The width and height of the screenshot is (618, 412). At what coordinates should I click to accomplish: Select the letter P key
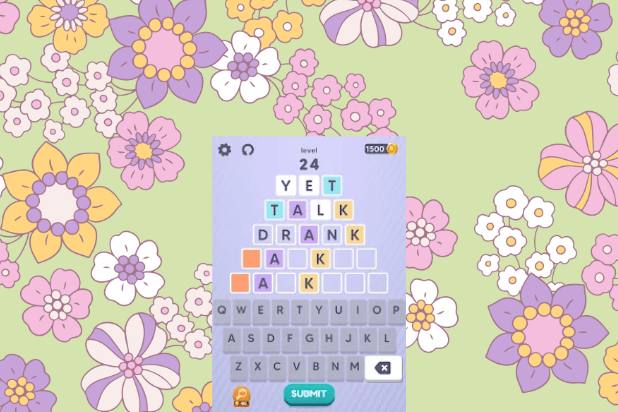[x=396, y=311]
